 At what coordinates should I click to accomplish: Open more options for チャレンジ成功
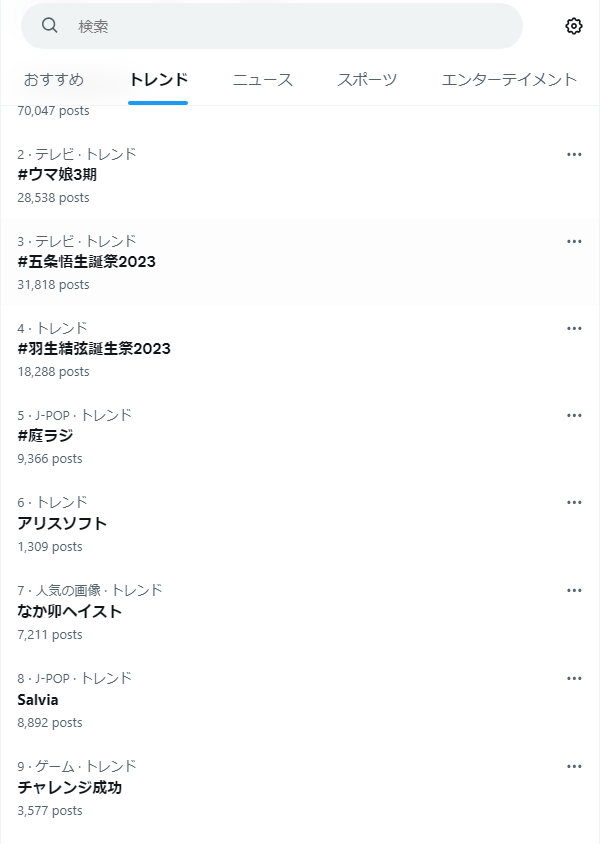[x=574, y=767]
